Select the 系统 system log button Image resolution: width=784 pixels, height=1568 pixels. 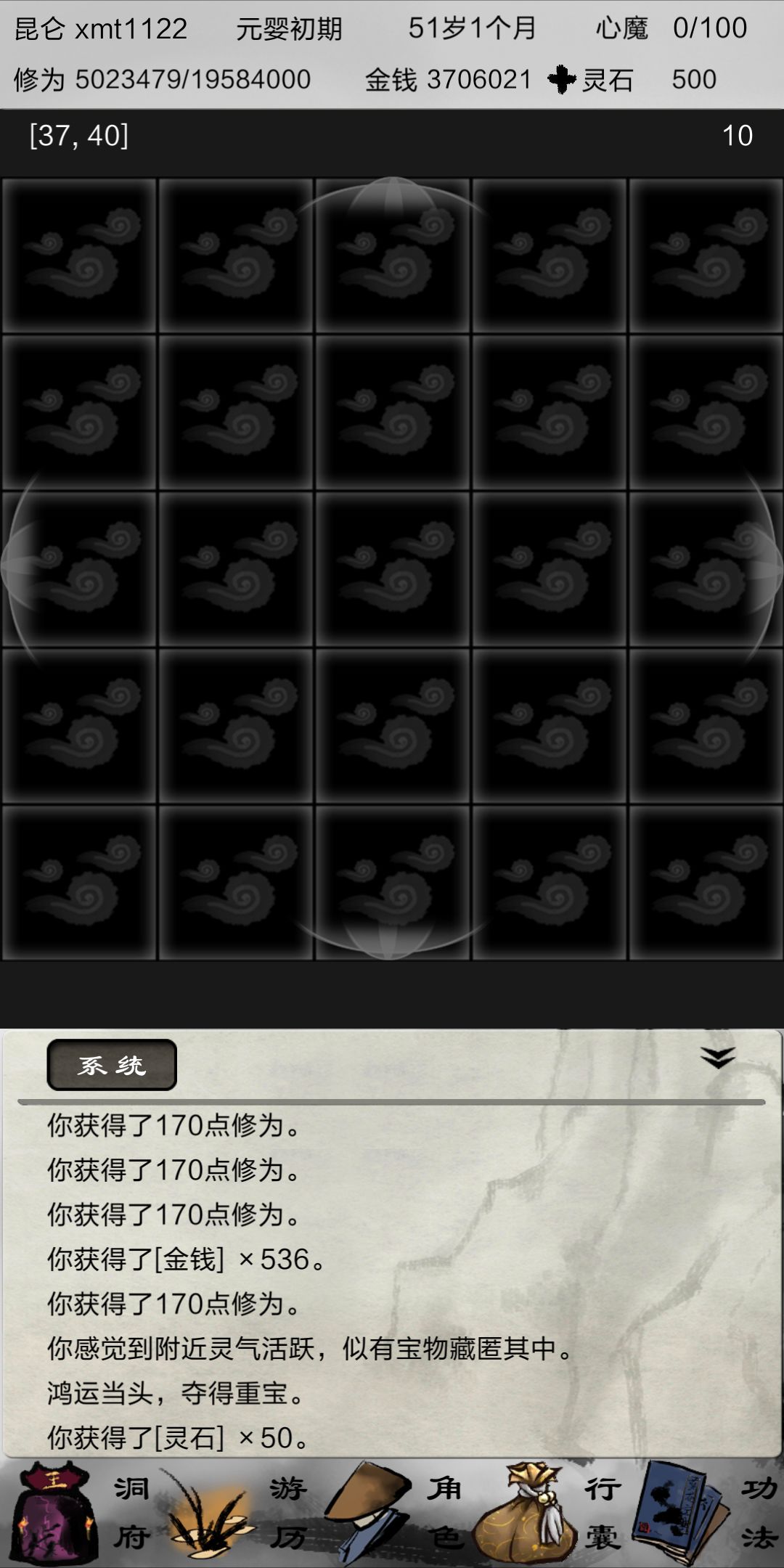click(x=112, y=1065)
